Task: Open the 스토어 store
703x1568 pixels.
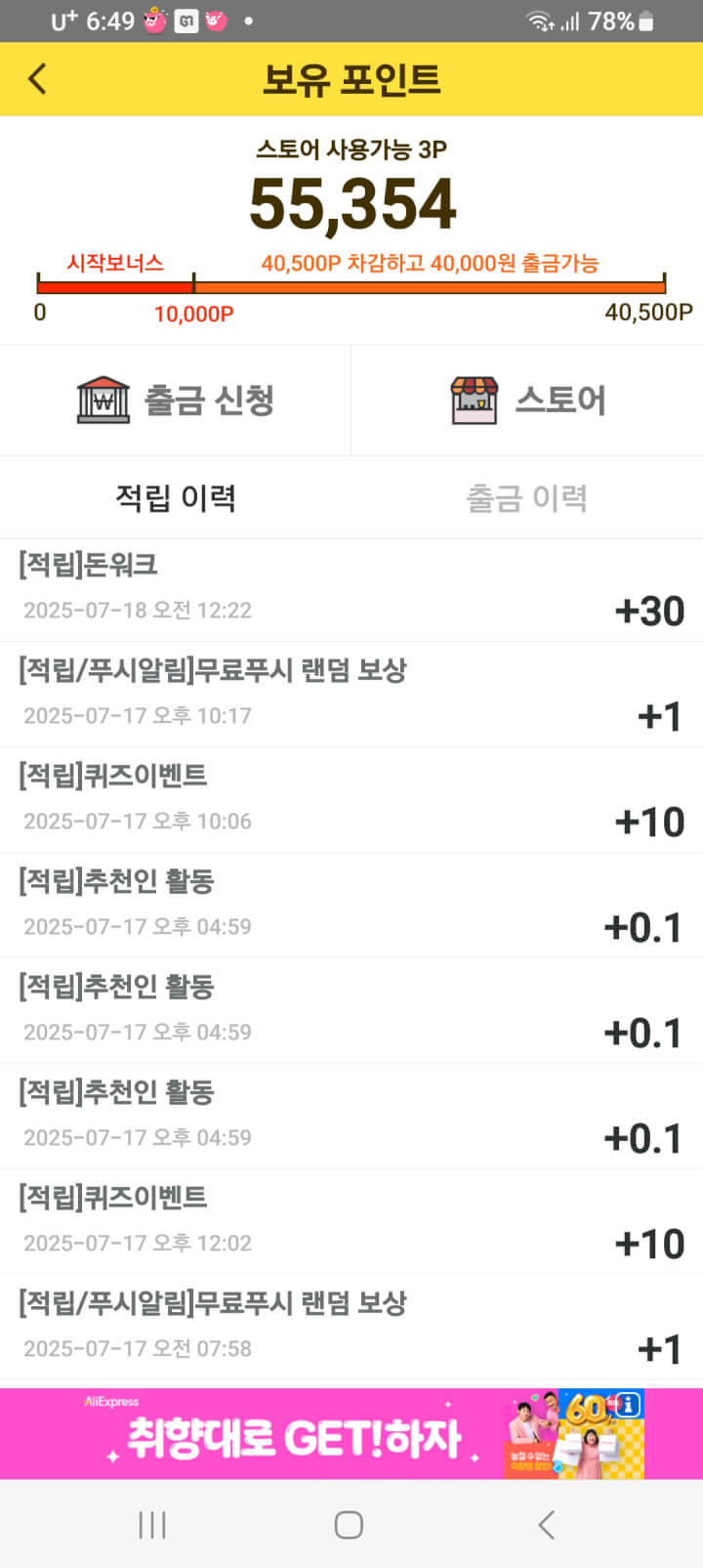Action: coord(527,401)
